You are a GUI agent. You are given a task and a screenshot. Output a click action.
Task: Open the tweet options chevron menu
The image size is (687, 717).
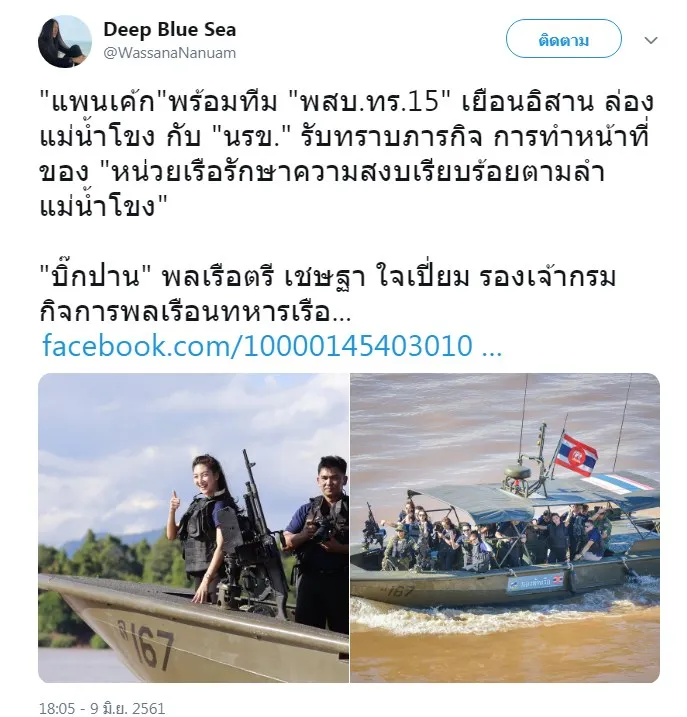coord(651,41)
